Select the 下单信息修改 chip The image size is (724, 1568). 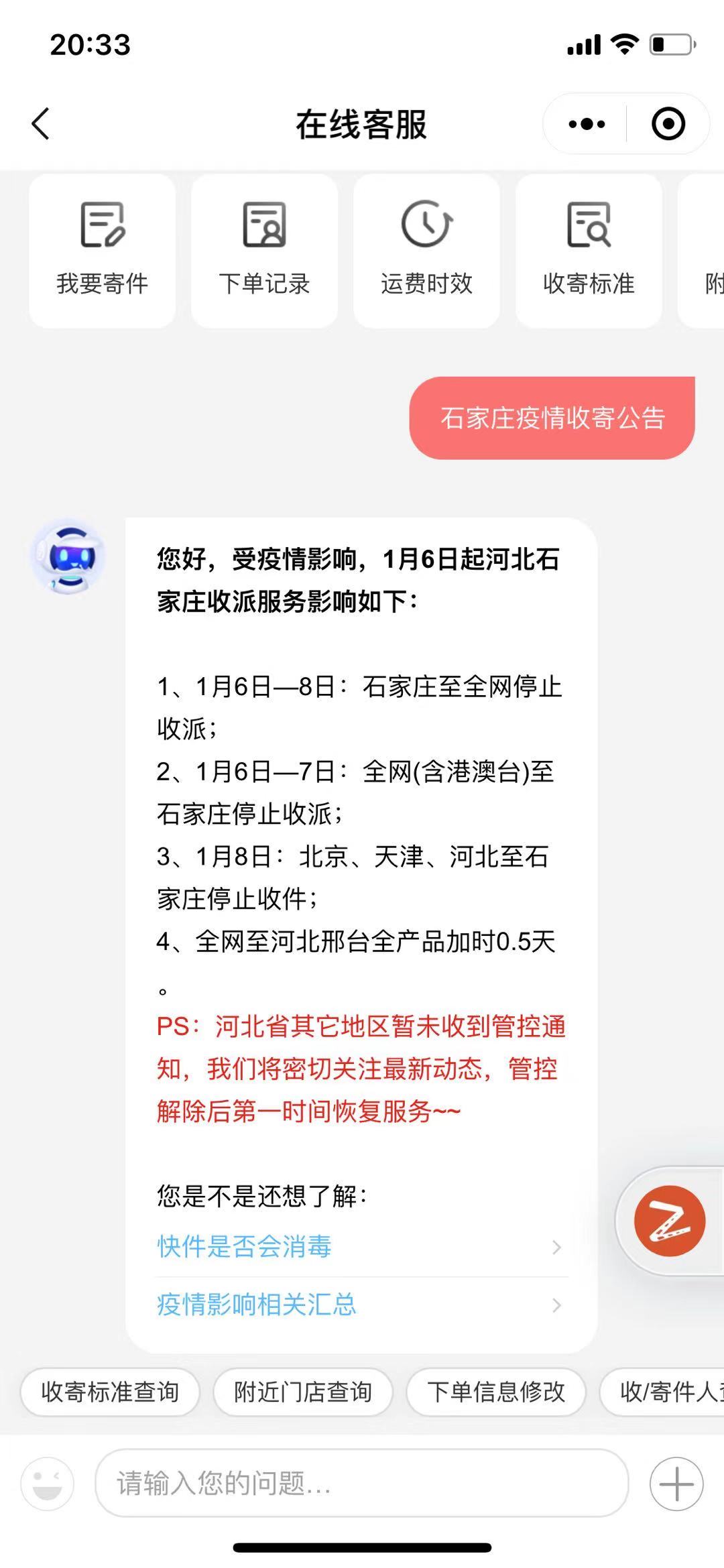[x=496, y=1392]
